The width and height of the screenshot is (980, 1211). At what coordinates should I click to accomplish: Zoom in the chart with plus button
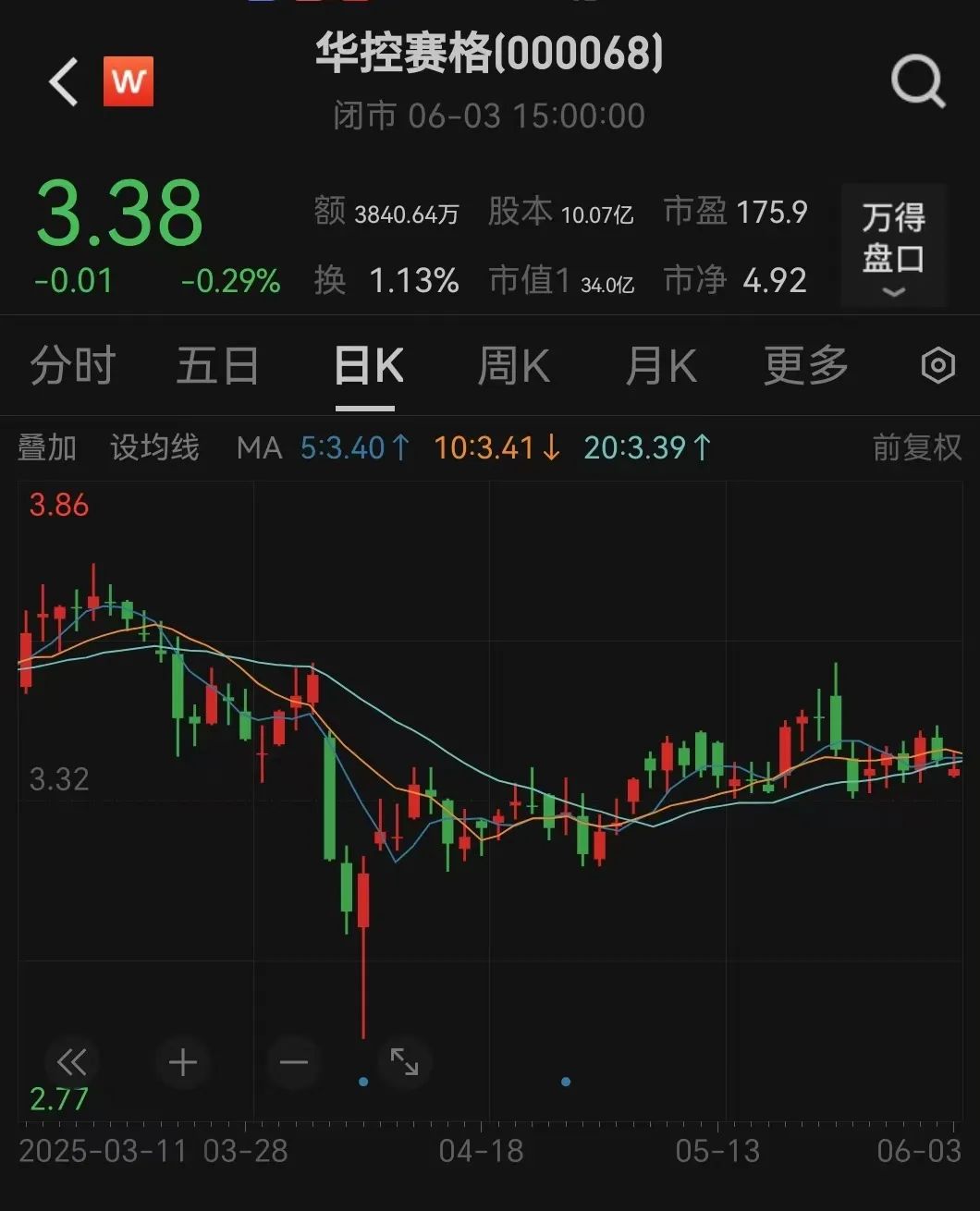tap(182, 1062)
